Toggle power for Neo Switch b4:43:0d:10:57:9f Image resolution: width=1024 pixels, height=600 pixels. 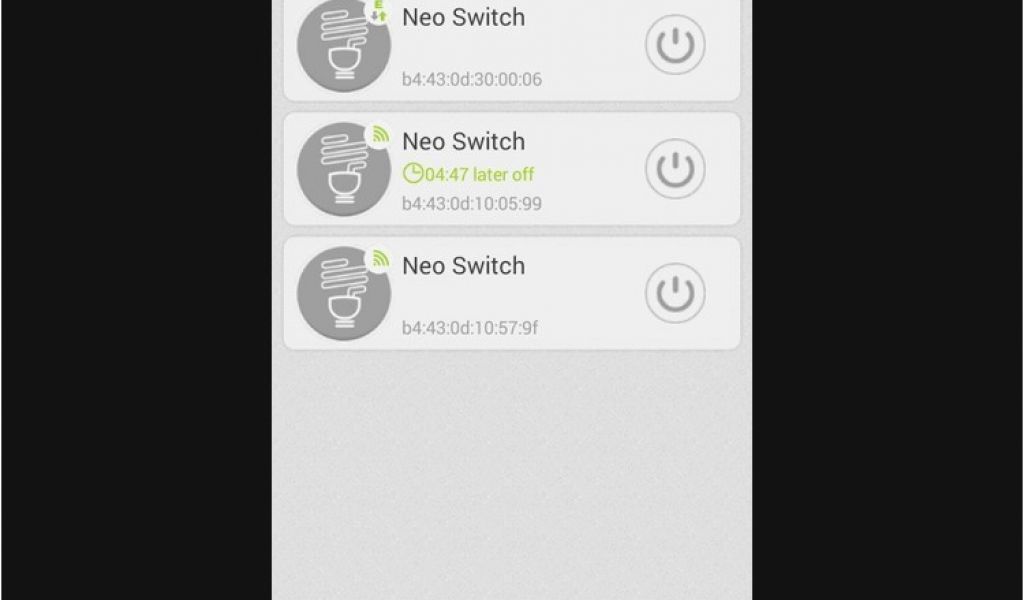[x=675, y=293]
